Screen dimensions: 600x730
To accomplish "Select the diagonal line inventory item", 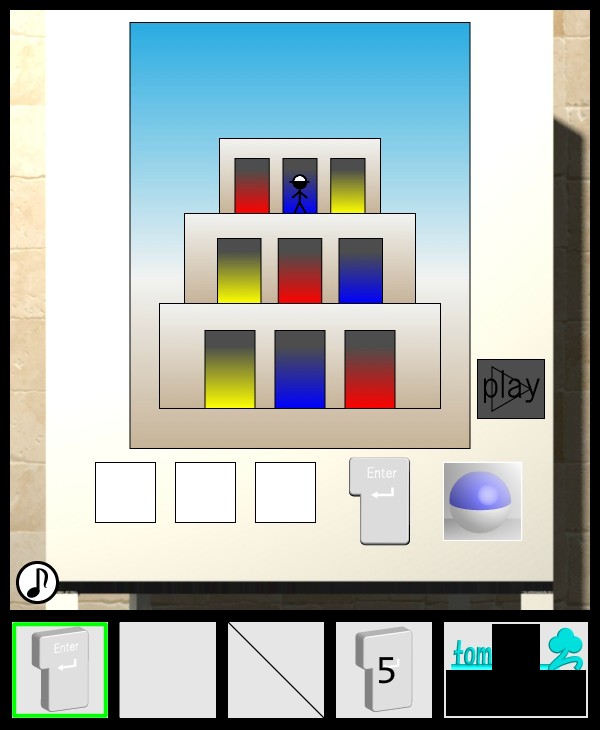I will click(x=276, y=669).
